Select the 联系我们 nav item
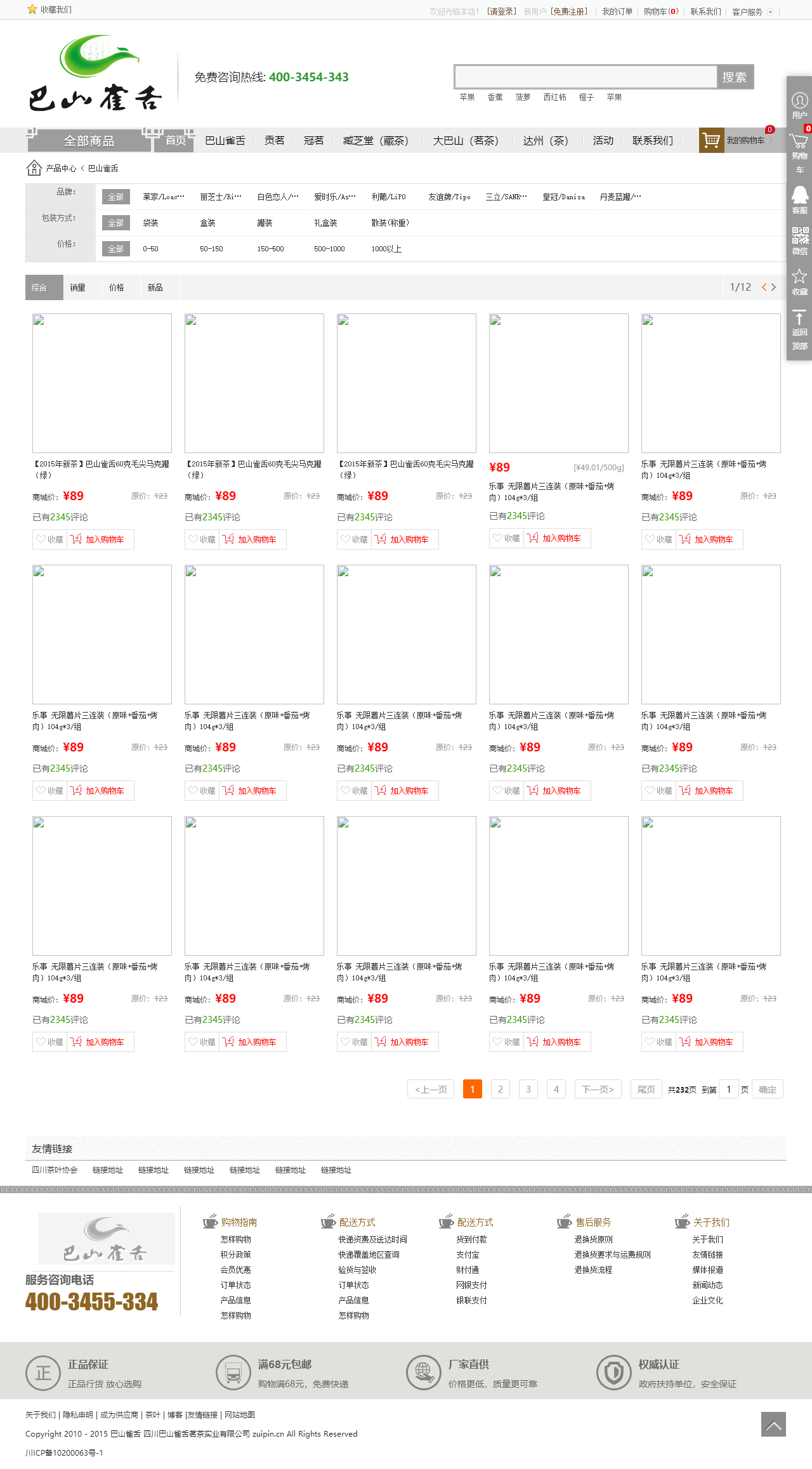 coord(652,140)
